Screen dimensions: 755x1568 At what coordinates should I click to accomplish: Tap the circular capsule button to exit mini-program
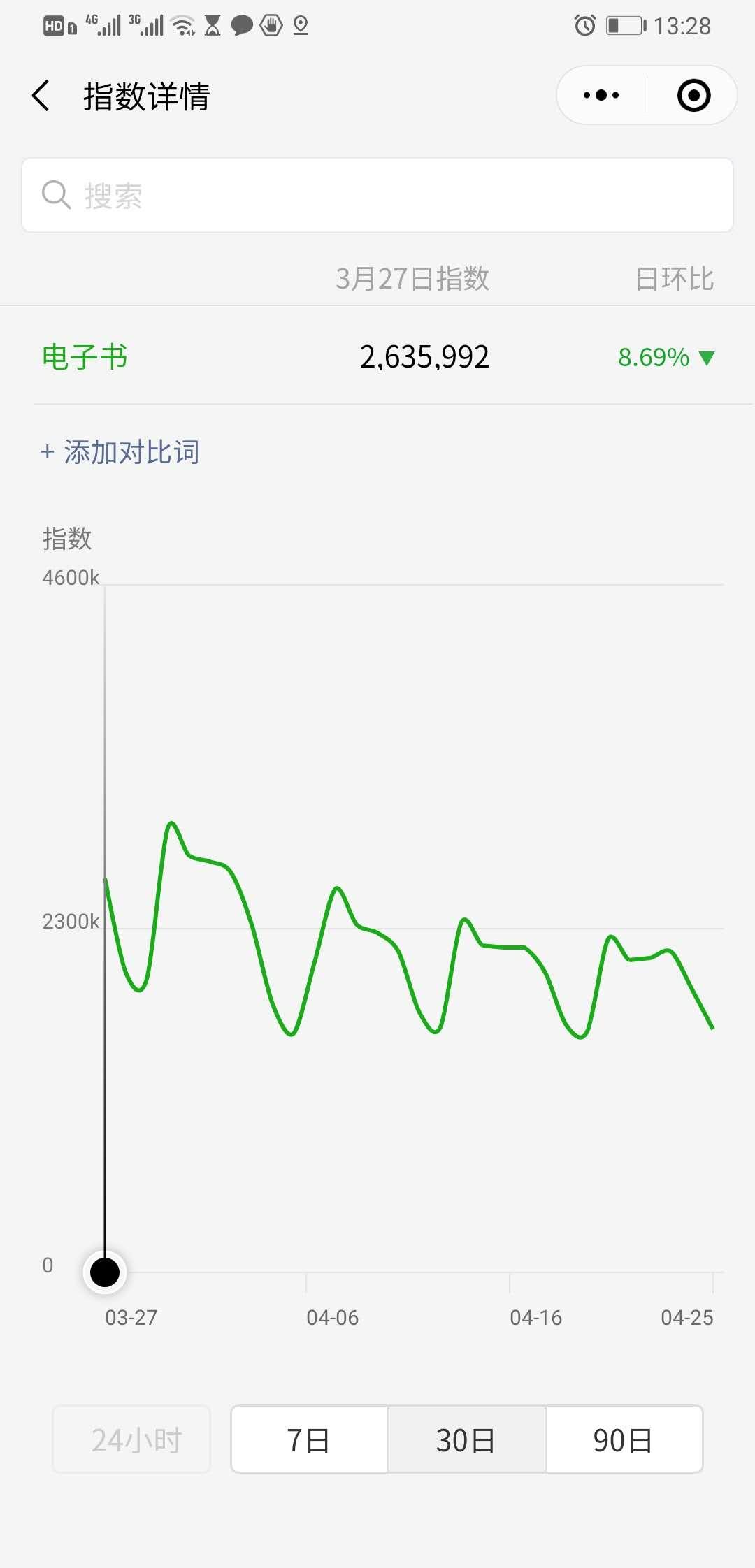click(693, 95)
